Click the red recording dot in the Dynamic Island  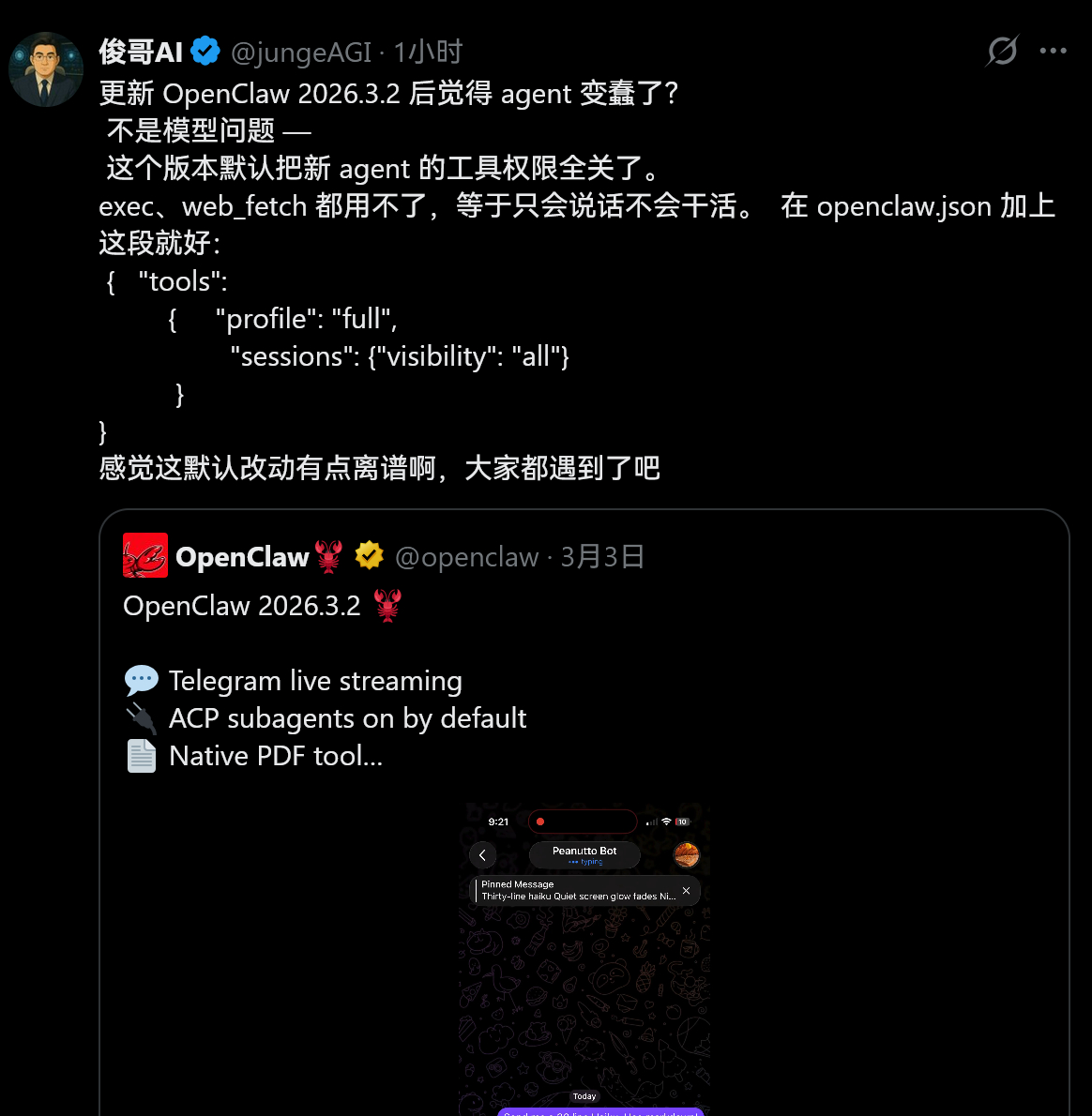click(539, 822)
